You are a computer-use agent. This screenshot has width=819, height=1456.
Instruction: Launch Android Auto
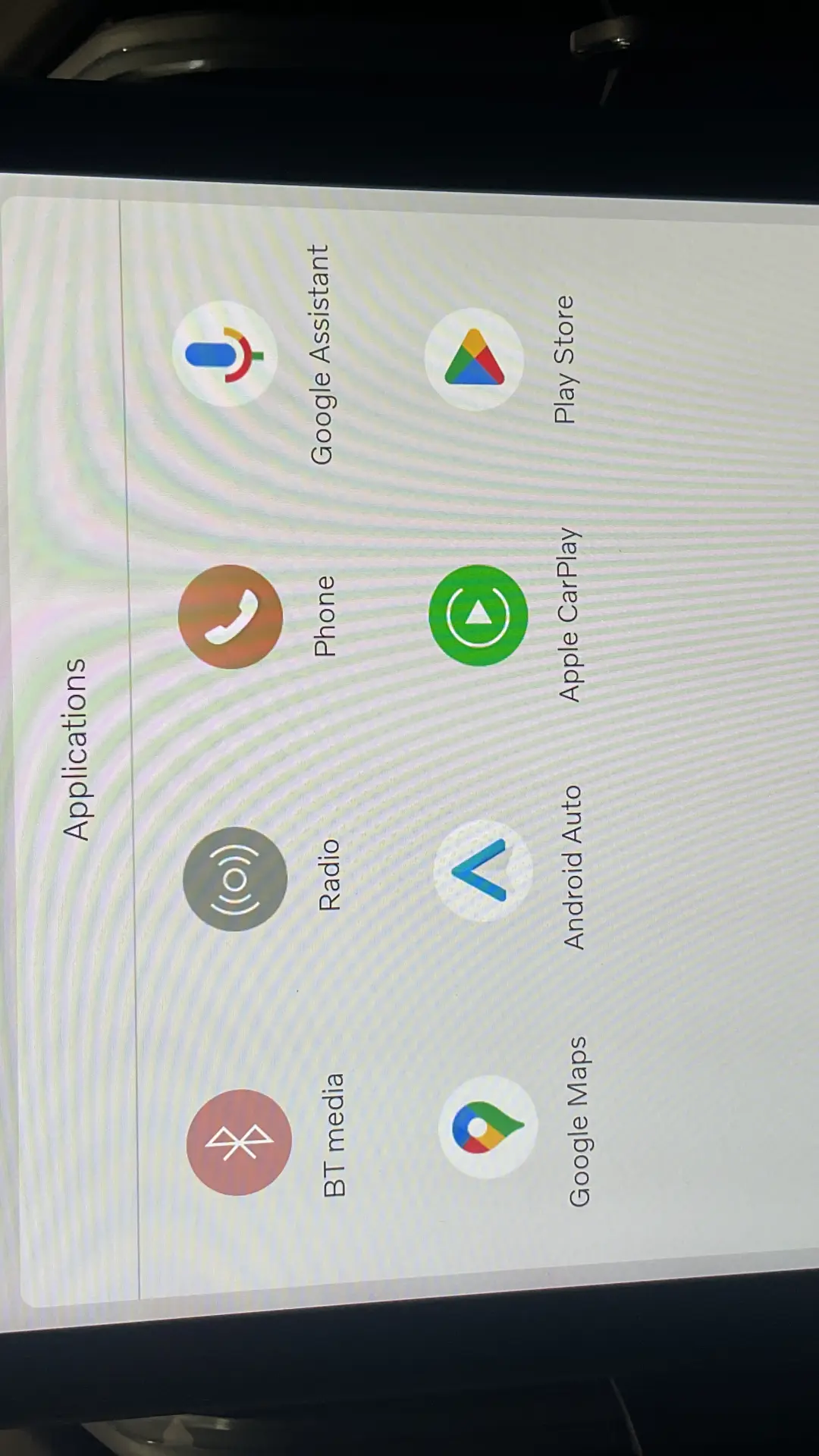point(483,871)
